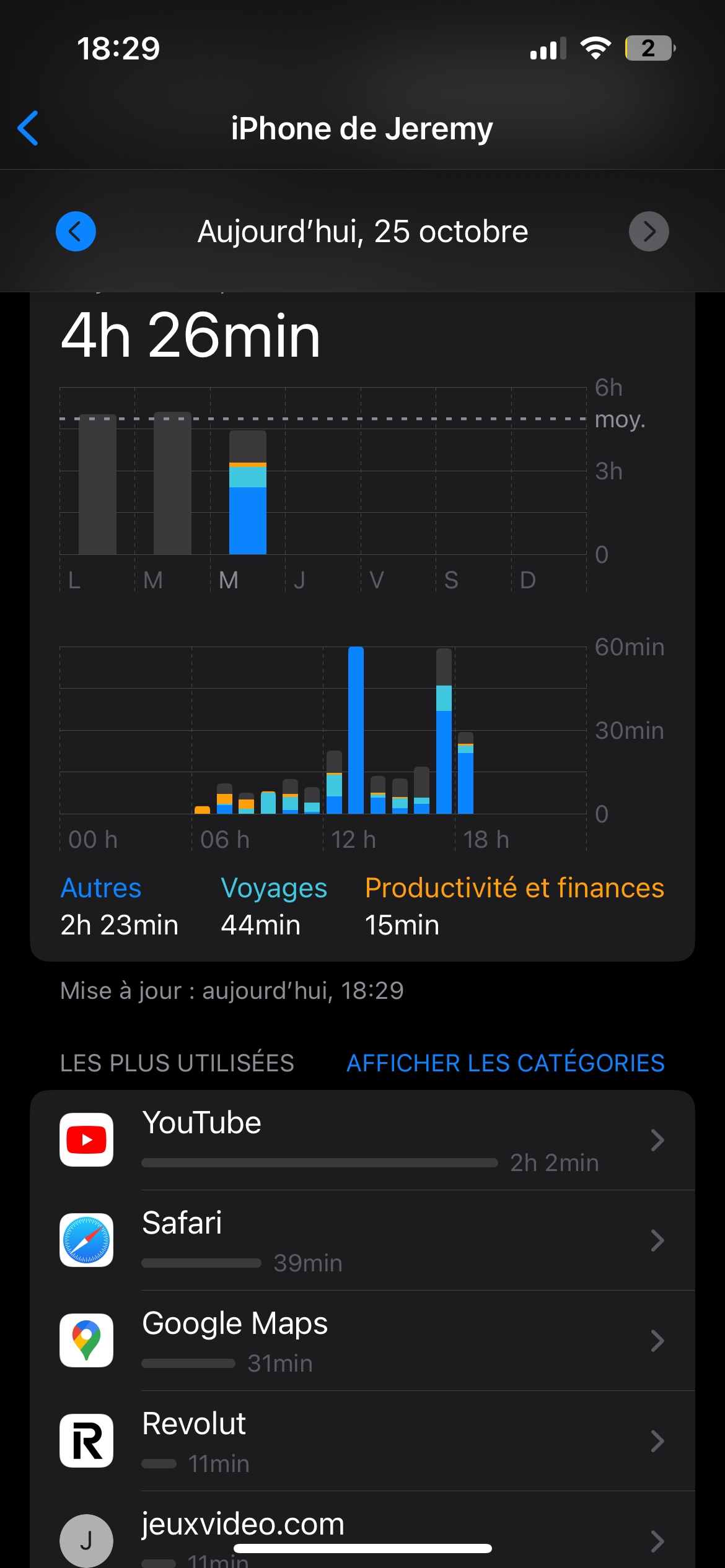Tap Afficher les catégories link
Image resolution: width=725 pixels, height=1568 pixels.
point(505,1063)
